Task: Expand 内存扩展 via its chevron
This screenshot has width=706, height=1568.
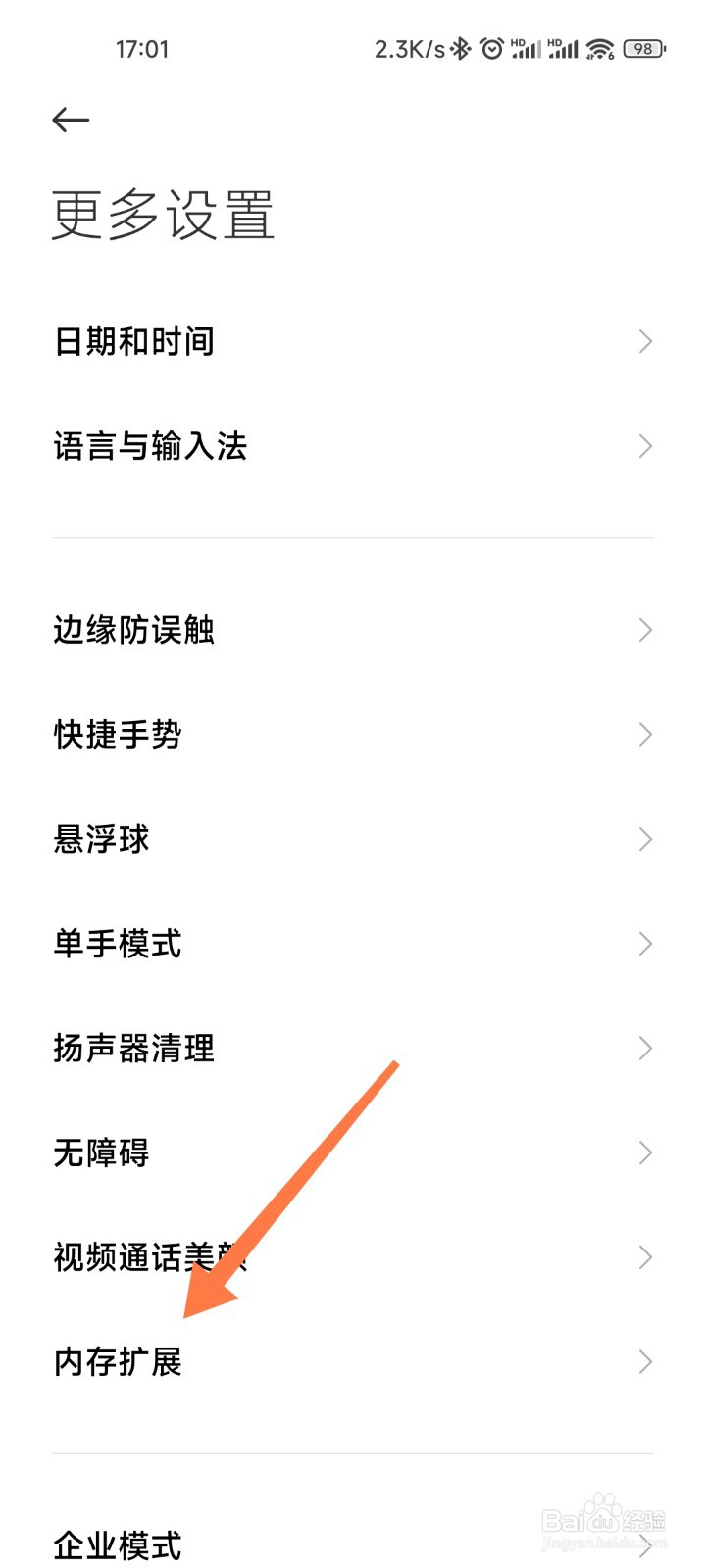Action: (644, 1360)
